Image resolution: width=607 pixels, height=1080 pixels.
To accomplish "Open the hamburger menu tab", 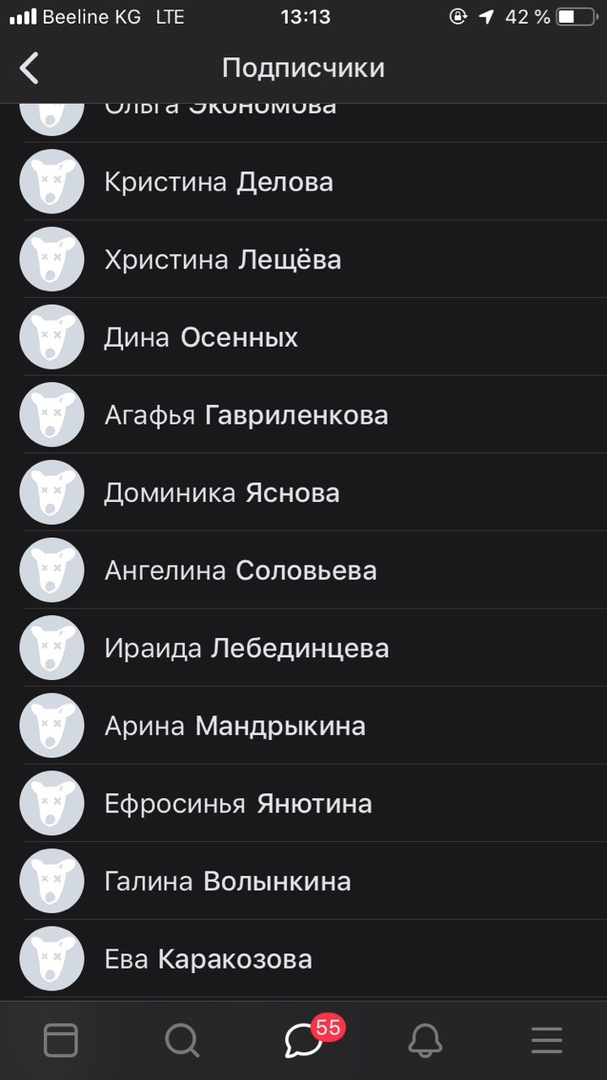I will [x=546, y=1041].
